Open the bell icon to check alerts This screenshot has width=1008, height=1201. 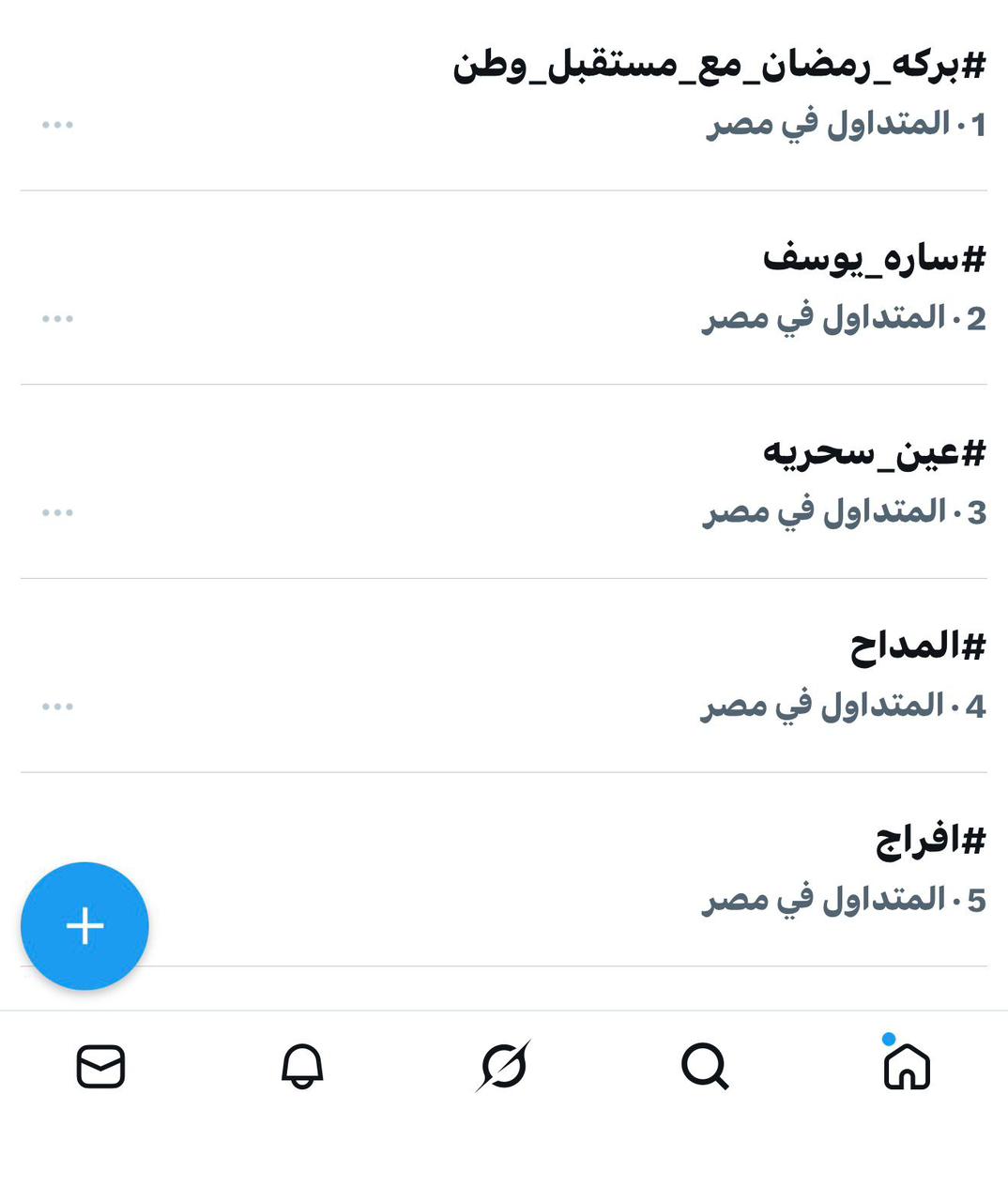click(303, 1065)
